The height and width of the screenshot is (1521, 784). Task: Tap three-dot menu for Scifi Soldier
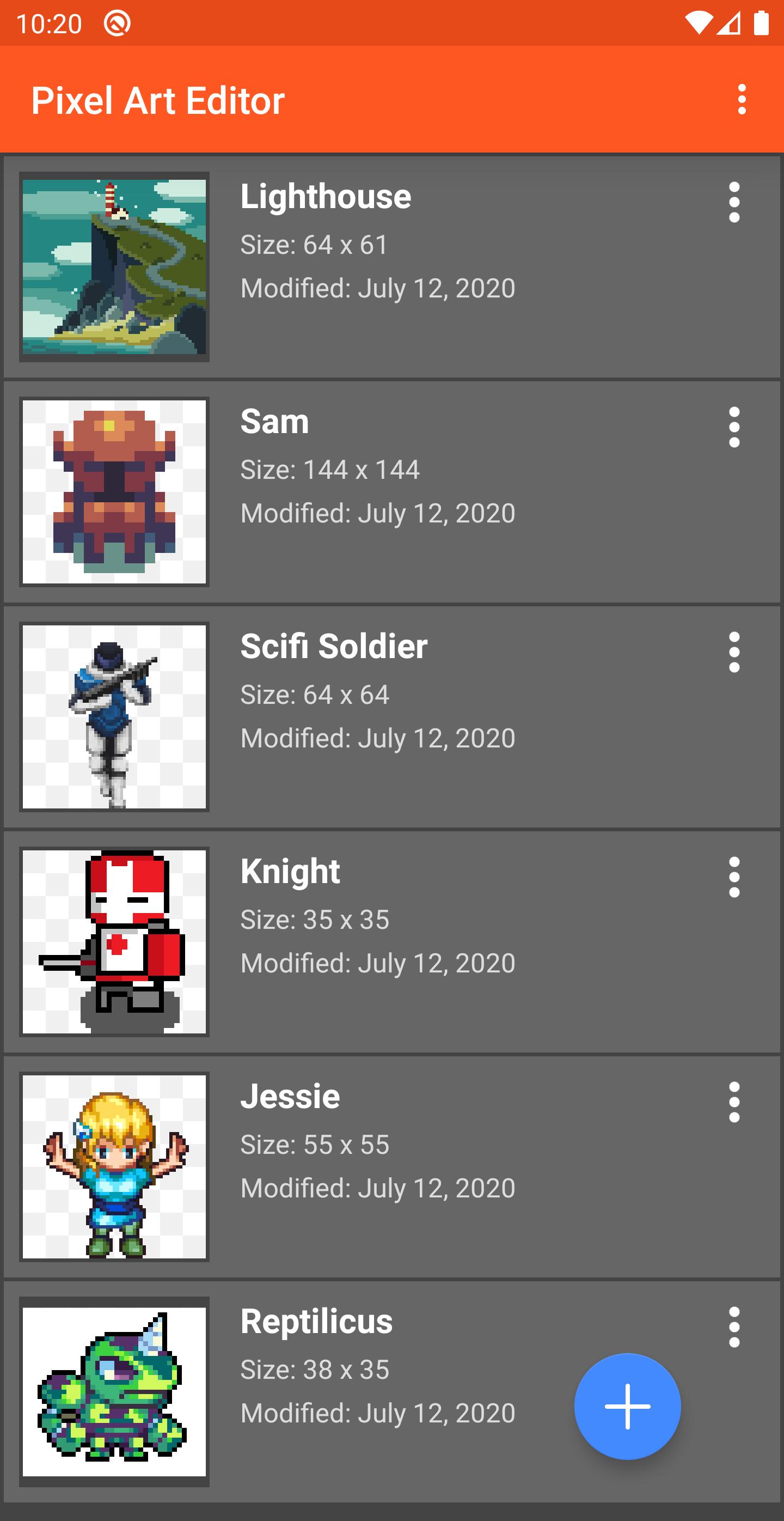[x=734, y=652]
